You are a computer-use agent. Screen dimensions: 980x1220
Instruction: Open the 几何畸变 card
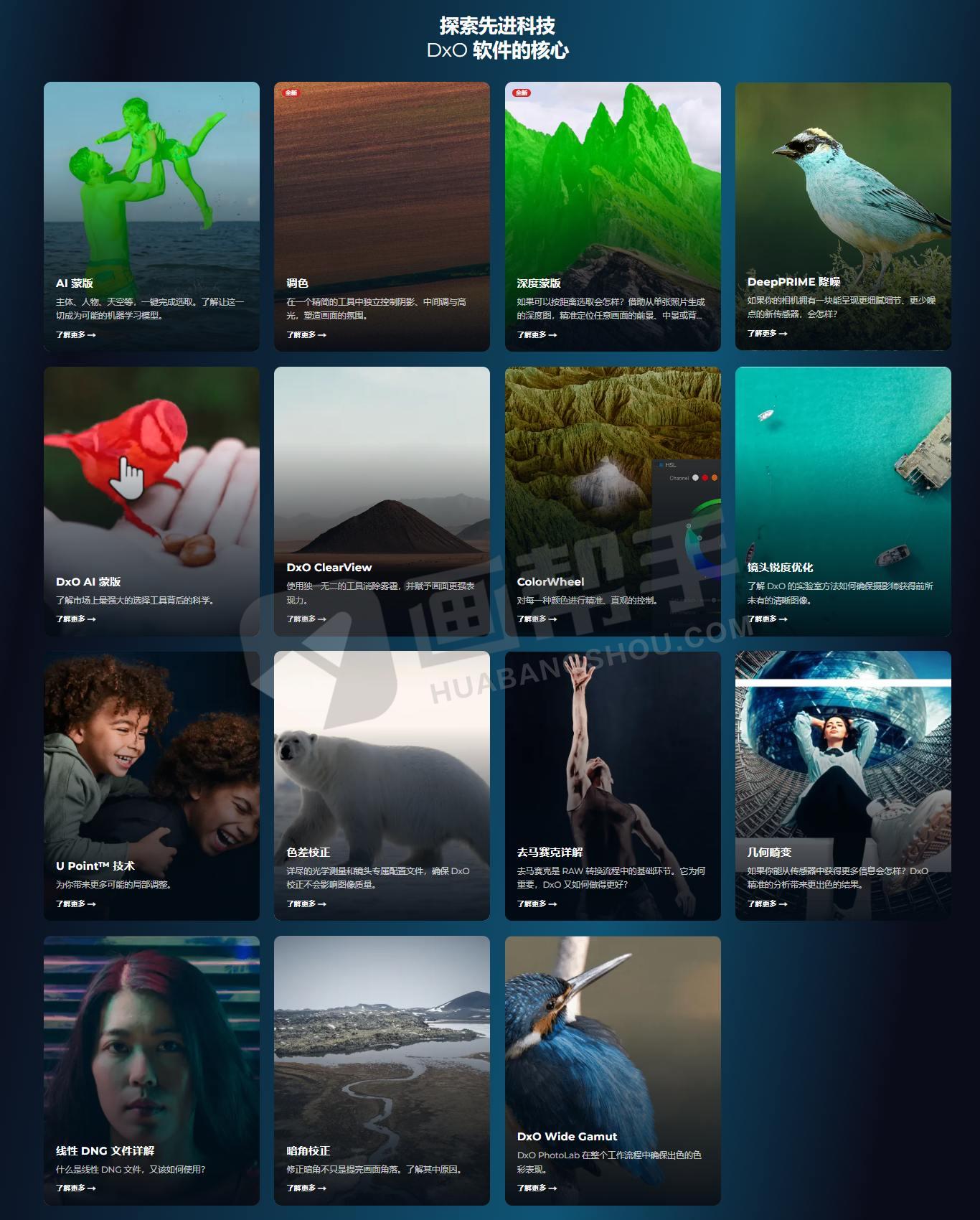(x=843, y=786)
